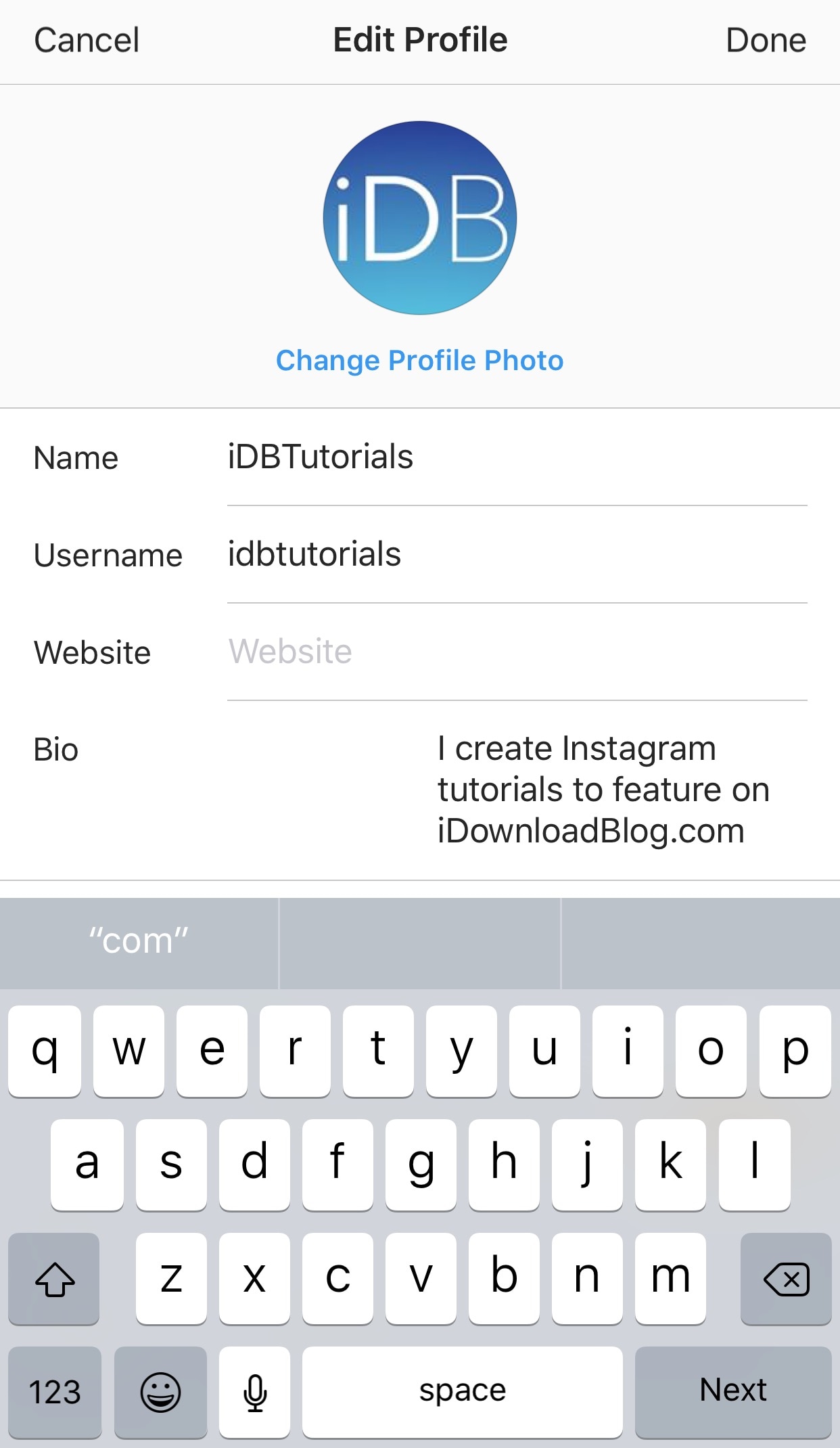Viewport: 840px width, 1448px height.
Task: Focus the empty Website field
Action: pos(517,652)
